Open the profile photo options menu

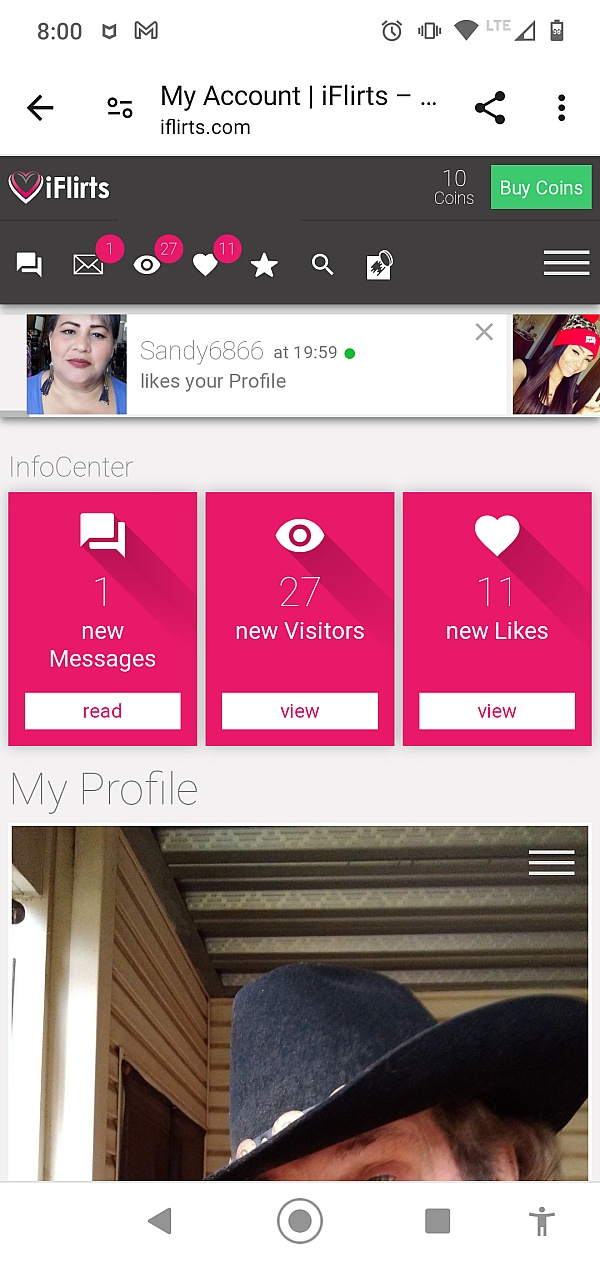(551, 862)
